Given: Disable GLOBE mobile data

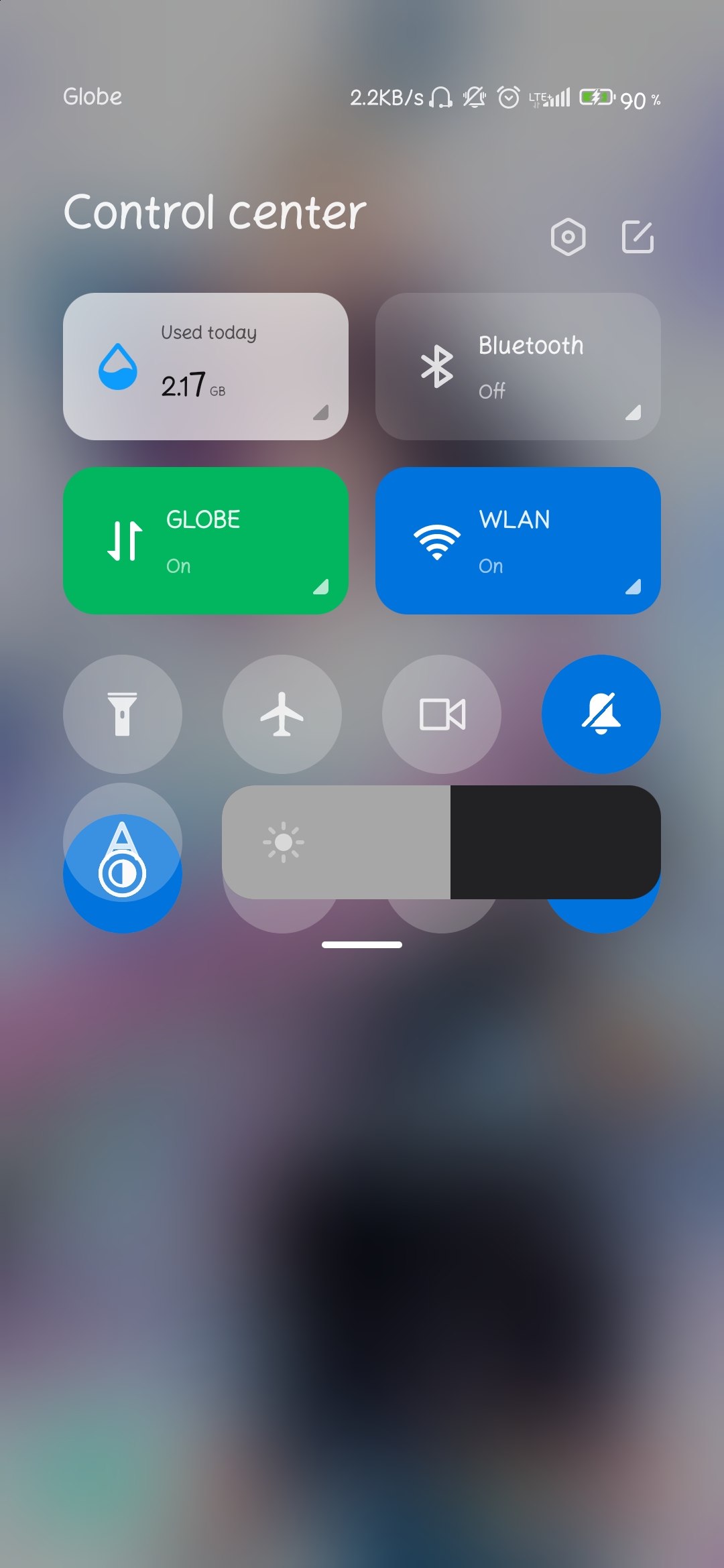Looking at the screenshot, I should point(206,541).
